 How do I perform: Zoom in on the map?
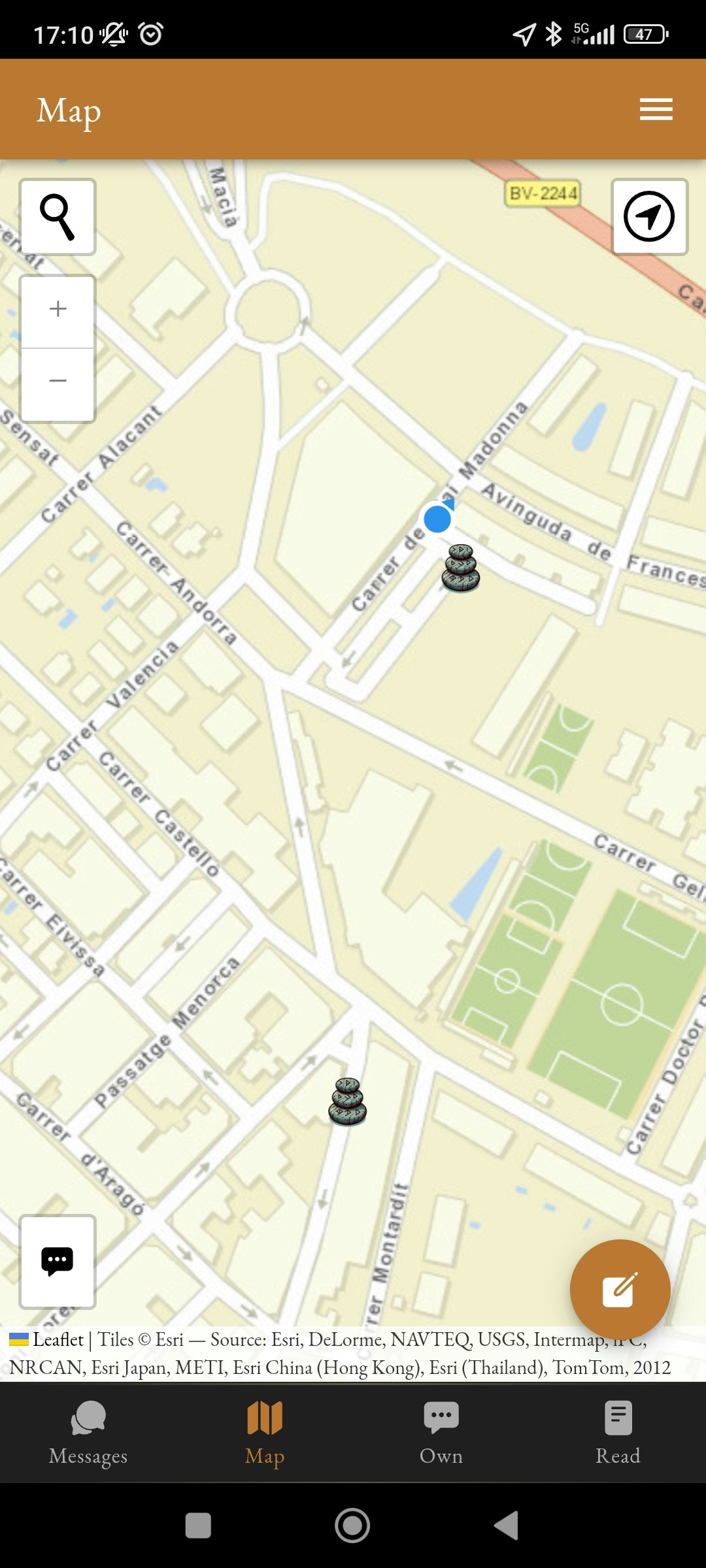58,310
